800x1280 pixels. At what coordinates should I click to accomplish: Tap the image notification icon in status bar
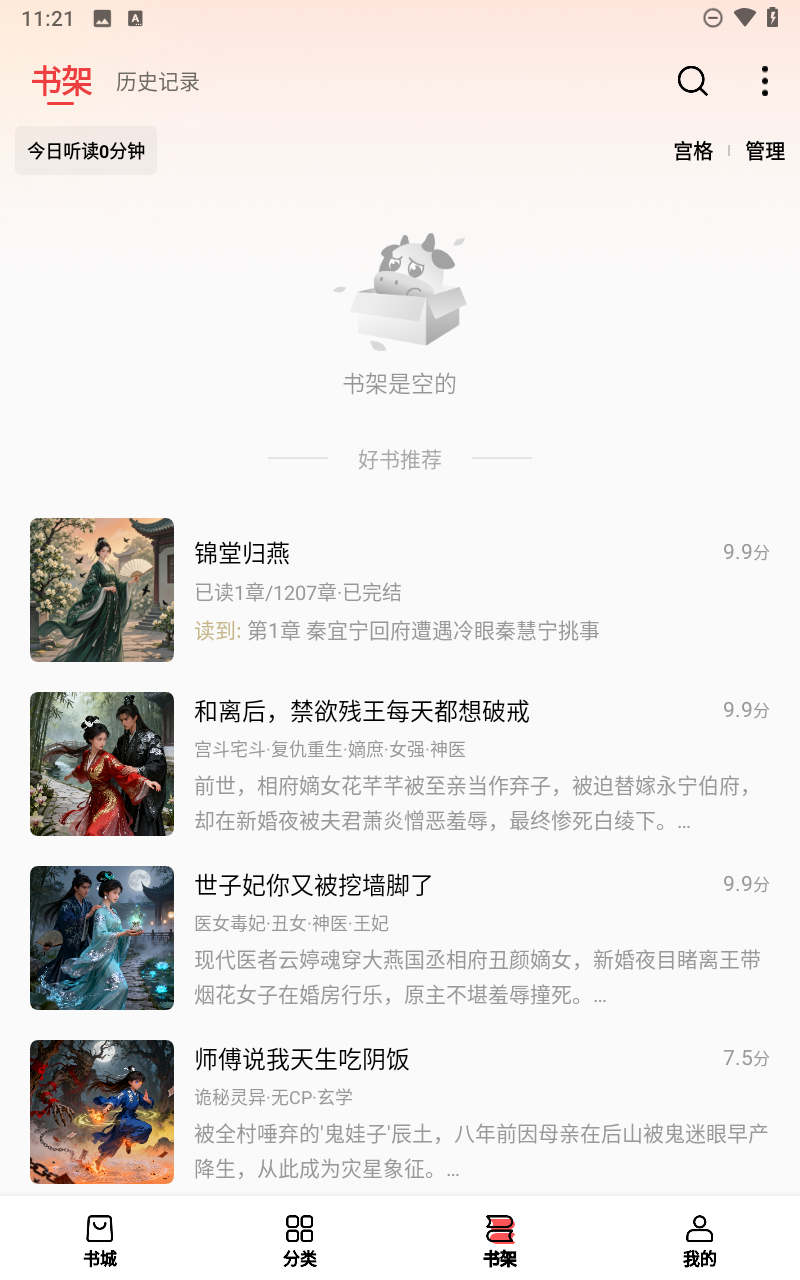(100, 17)
